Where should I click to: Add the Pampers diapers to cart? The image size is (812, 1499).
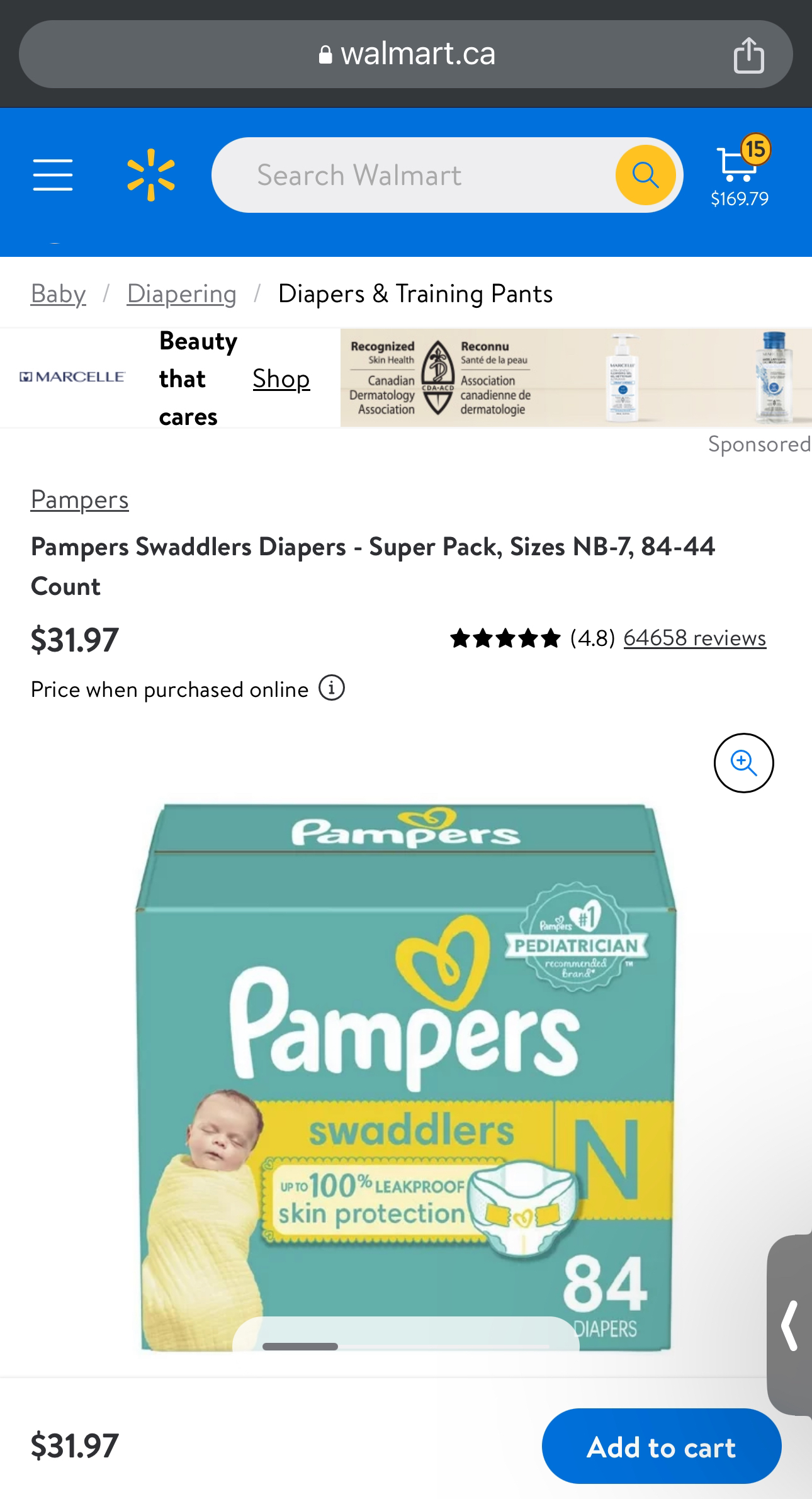click(x=661, y=1447)
